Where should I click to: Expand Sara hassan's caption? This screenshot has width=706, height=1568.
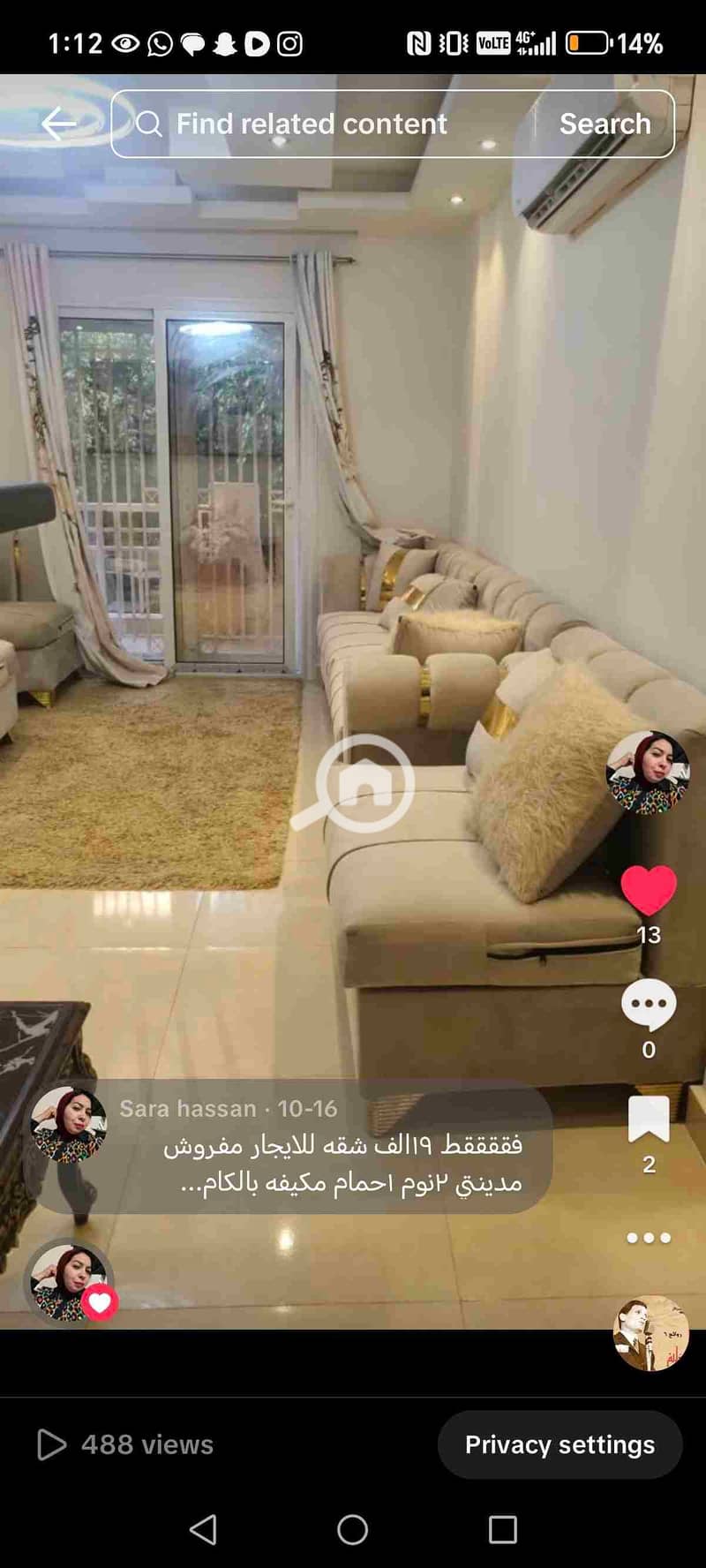tap(344, 1164)
